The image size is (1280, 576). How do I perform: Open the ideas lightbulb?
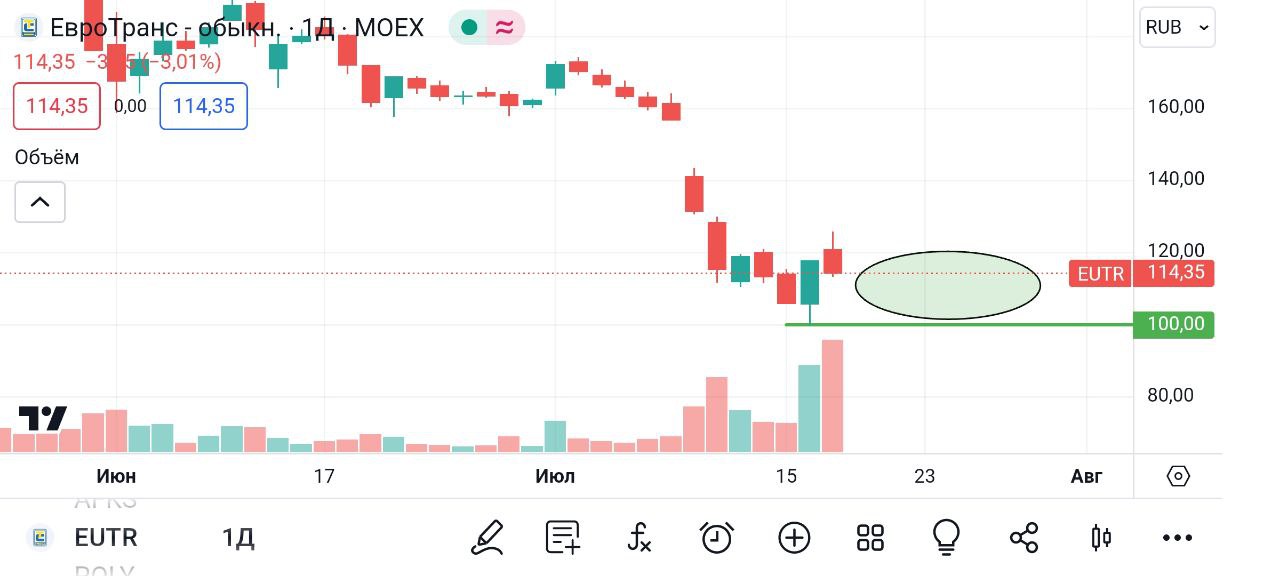pyautogui.click(x=946, y=538)
